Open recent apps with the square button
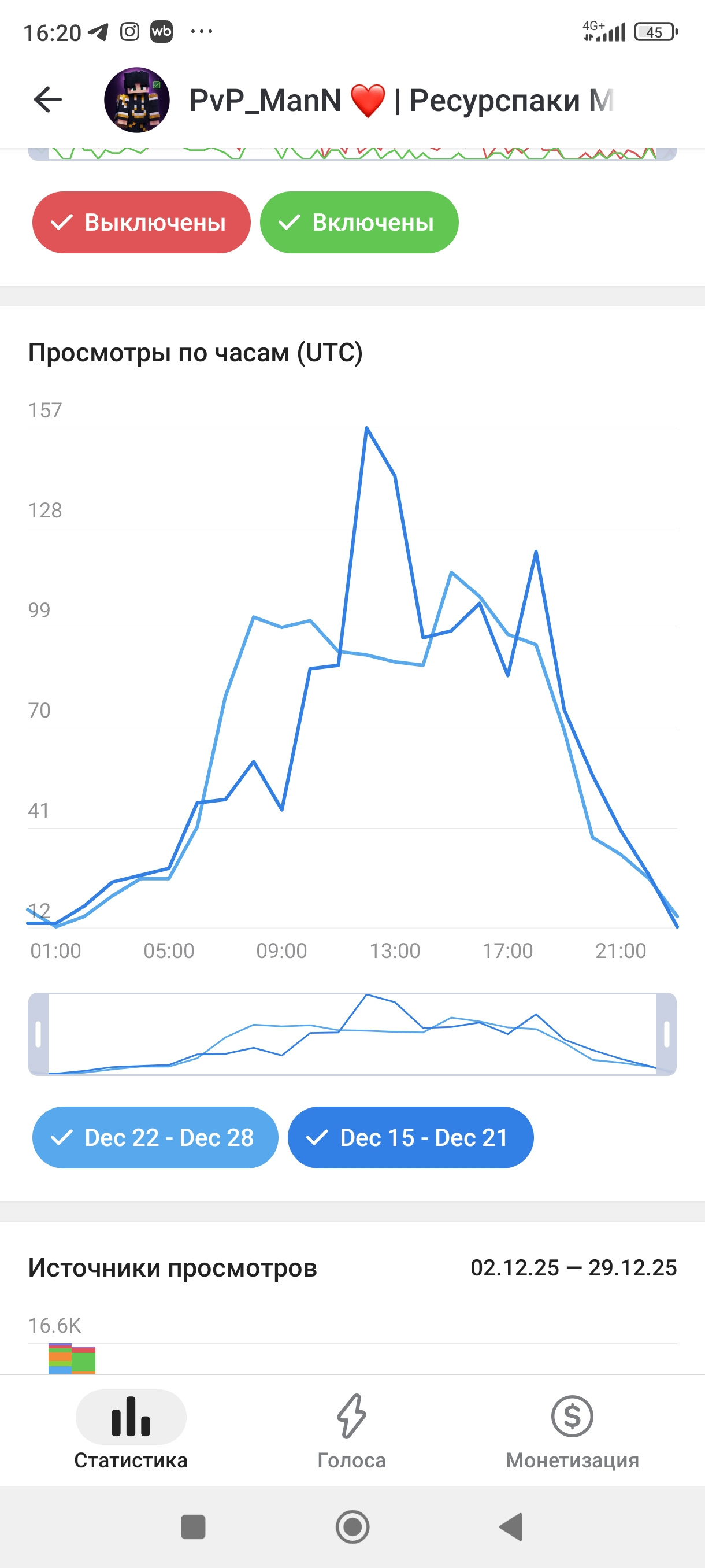Screen dimensions: 705x1568 (x=193, y=1526)
